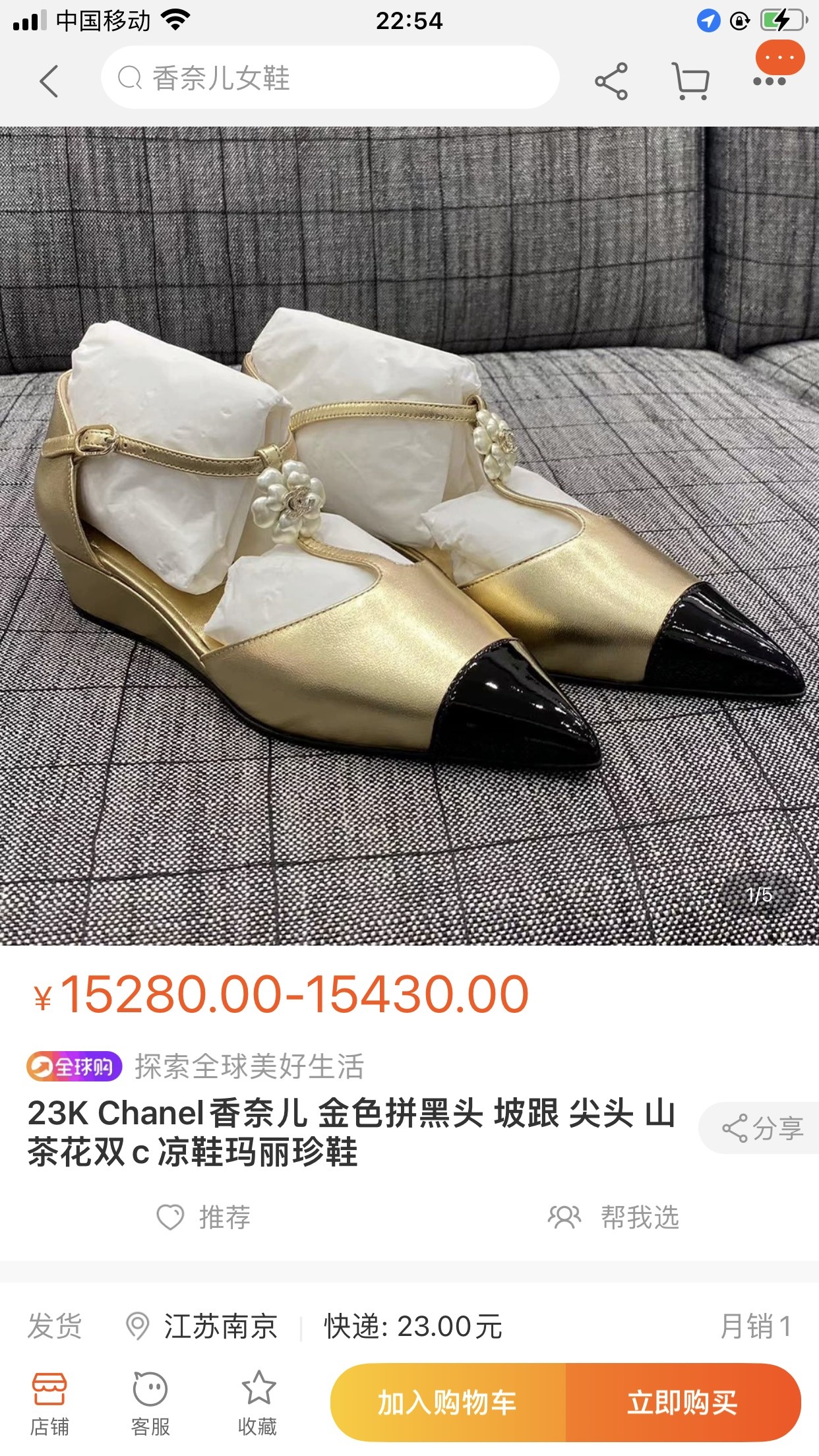Tap the 分享 button beside the title
The height and width of the screenshot is (1456, 819).
(762, 1128)
